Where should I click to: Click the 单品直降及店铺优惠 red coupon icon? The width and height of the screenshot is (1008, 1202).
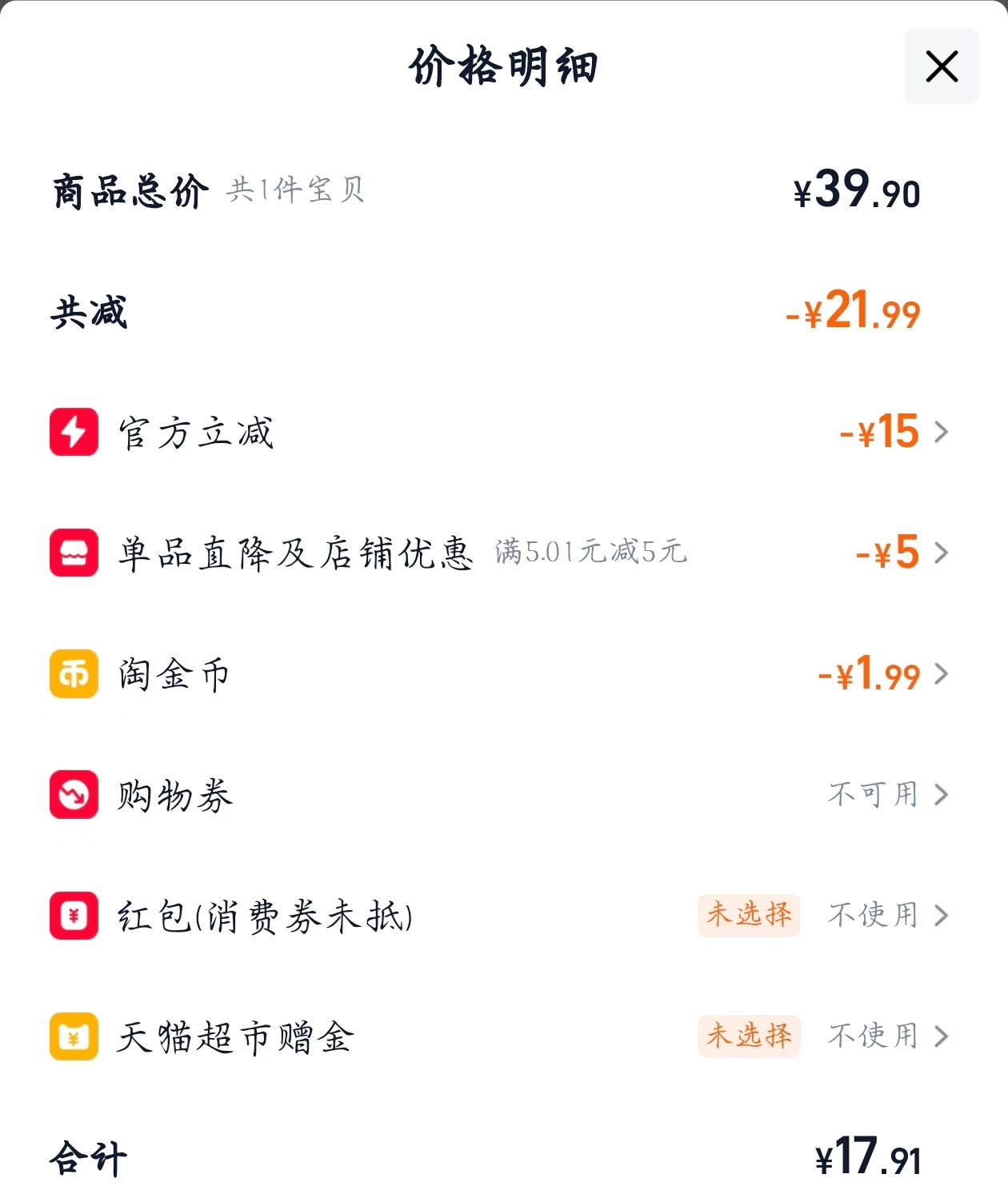[x=74, y=553]
